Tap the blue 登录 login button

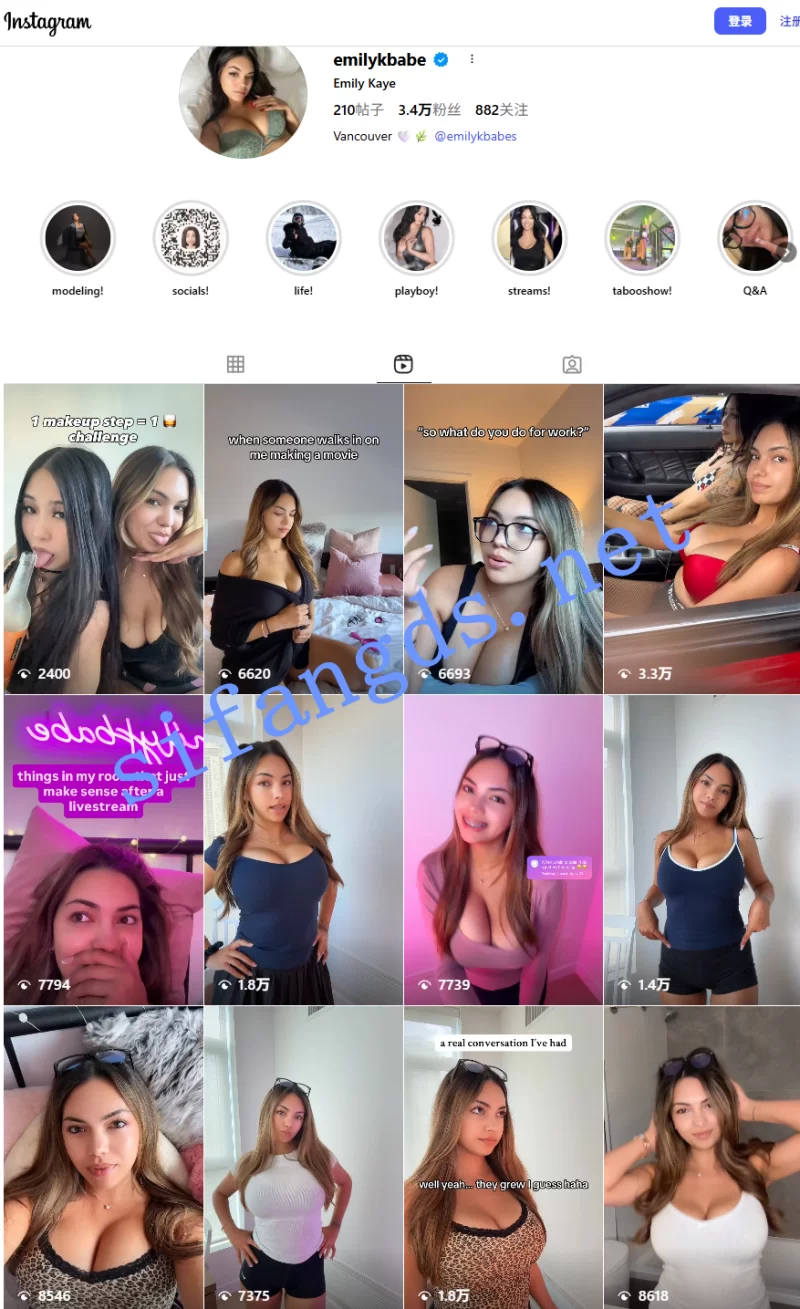pyautogui.click(x=739, y=21)
